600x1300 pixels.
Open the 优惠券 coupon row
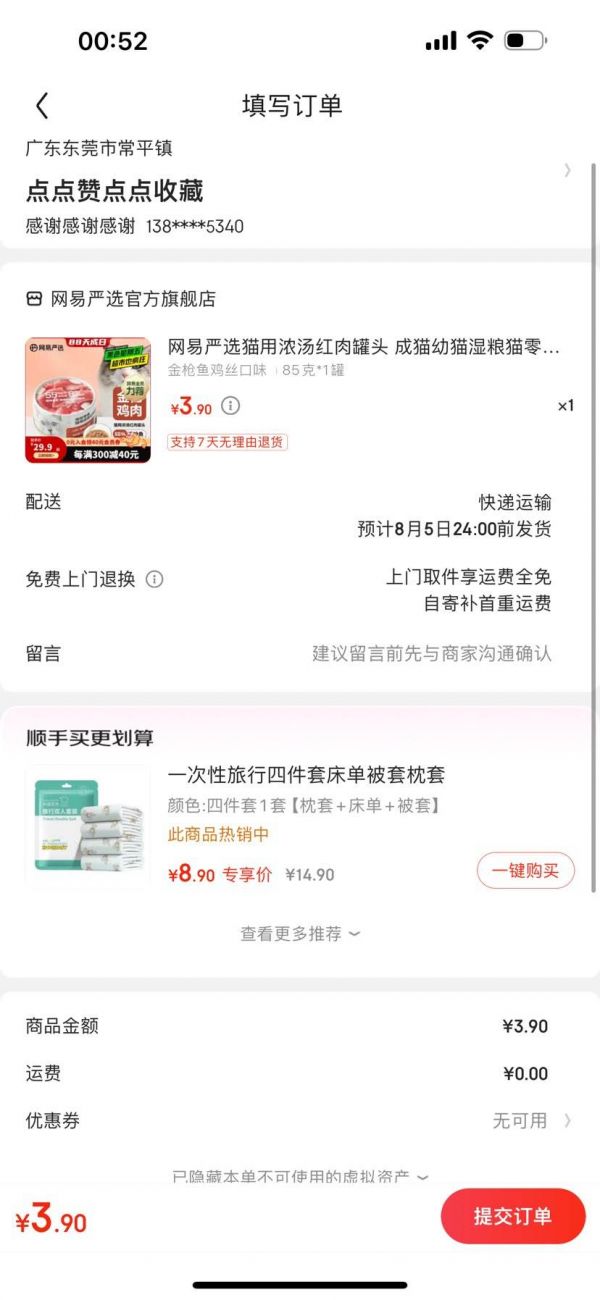298,1121
